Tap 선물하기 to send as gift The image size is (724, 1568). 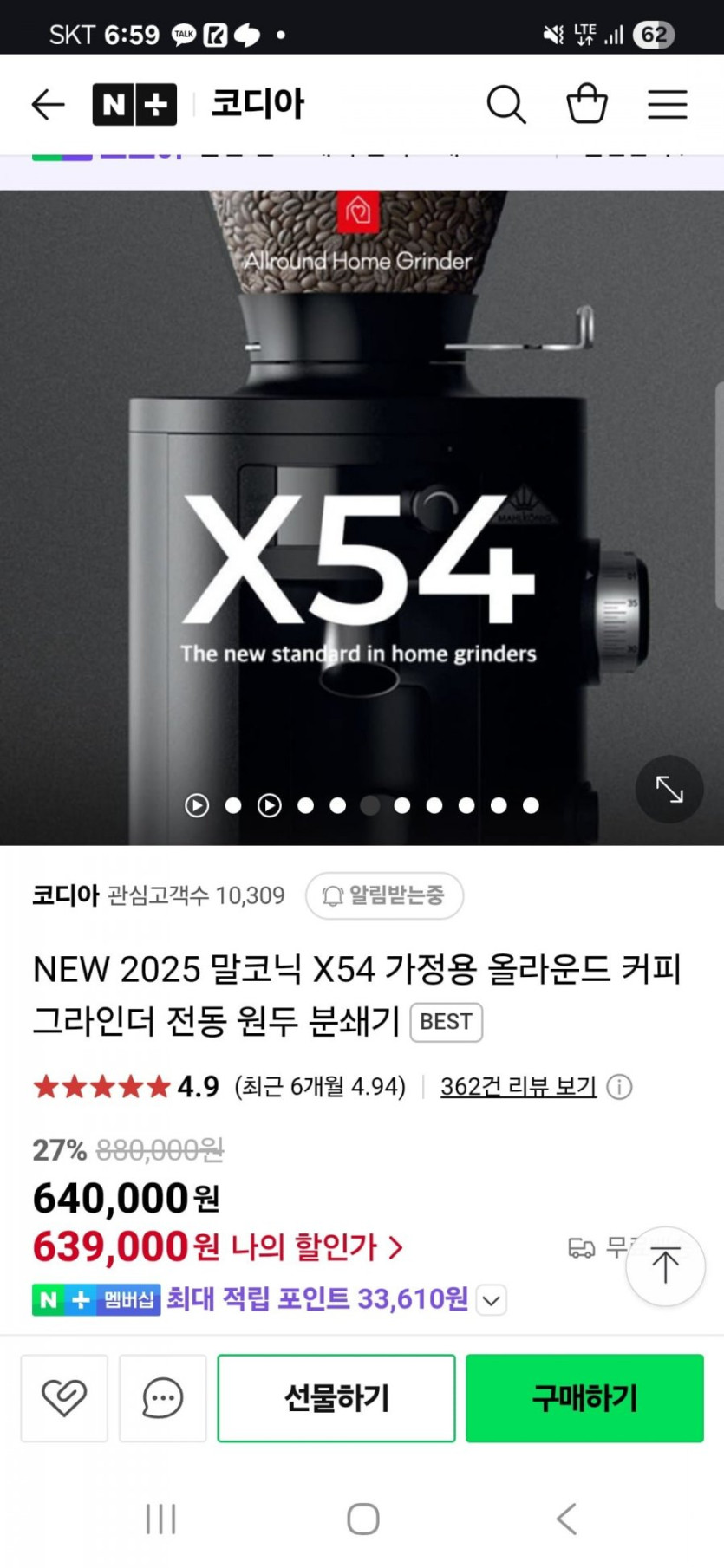336,1398
